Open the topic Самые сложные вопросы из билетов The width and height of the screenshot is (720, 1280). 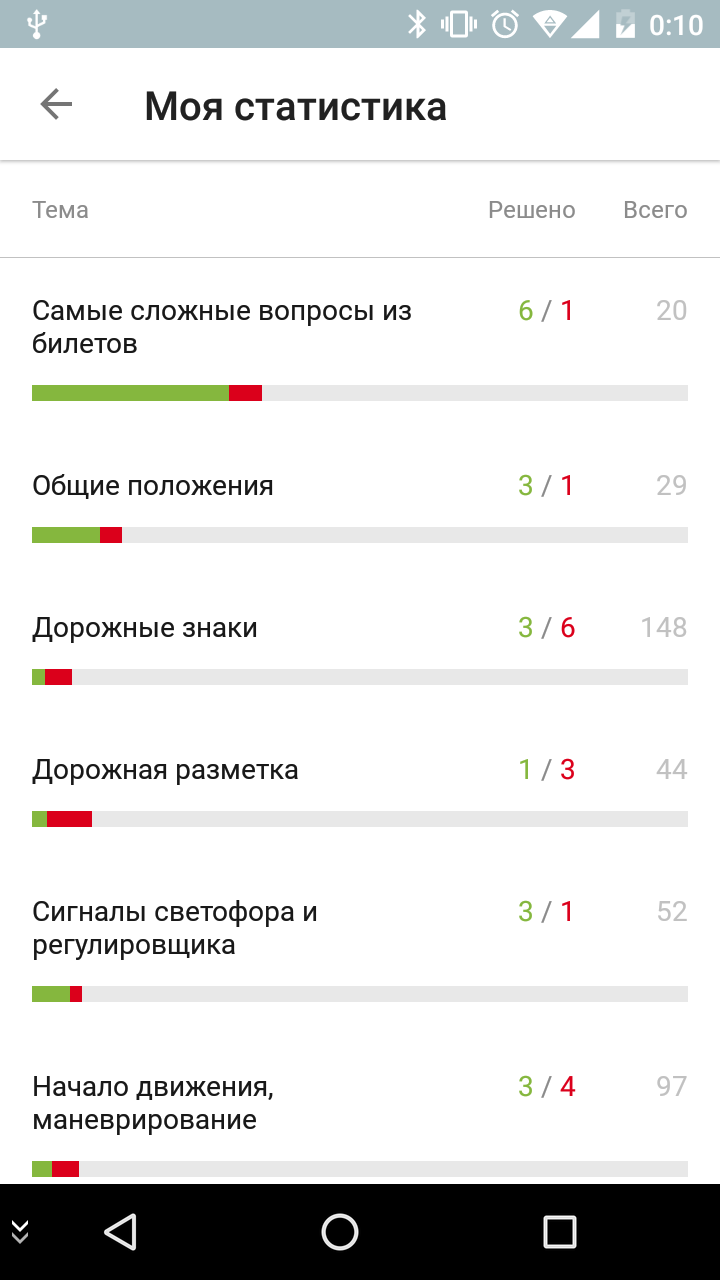click(x=360, y=346)
